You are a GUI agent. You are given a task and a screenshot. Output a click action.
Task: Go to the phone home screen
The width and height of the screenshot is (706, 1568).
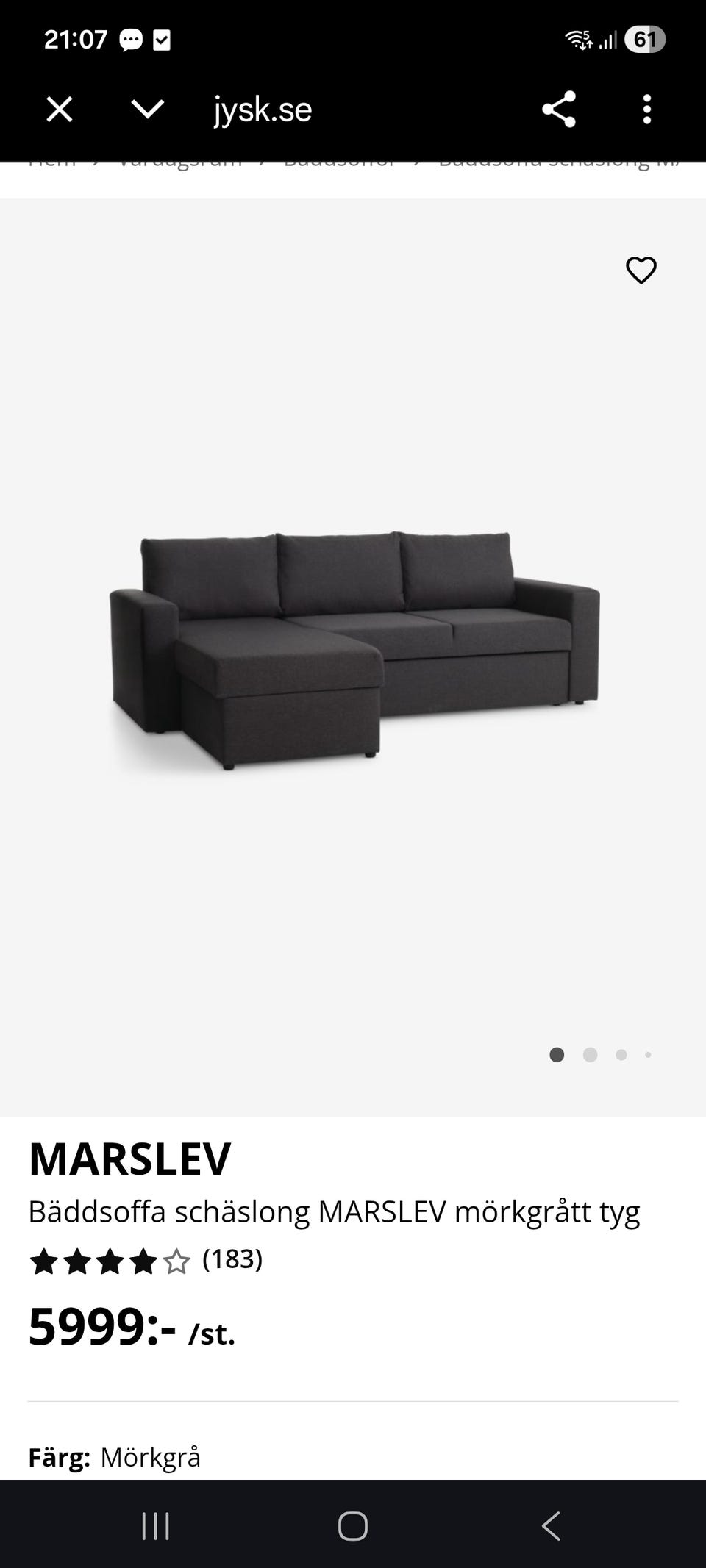tap(353, 1526)
